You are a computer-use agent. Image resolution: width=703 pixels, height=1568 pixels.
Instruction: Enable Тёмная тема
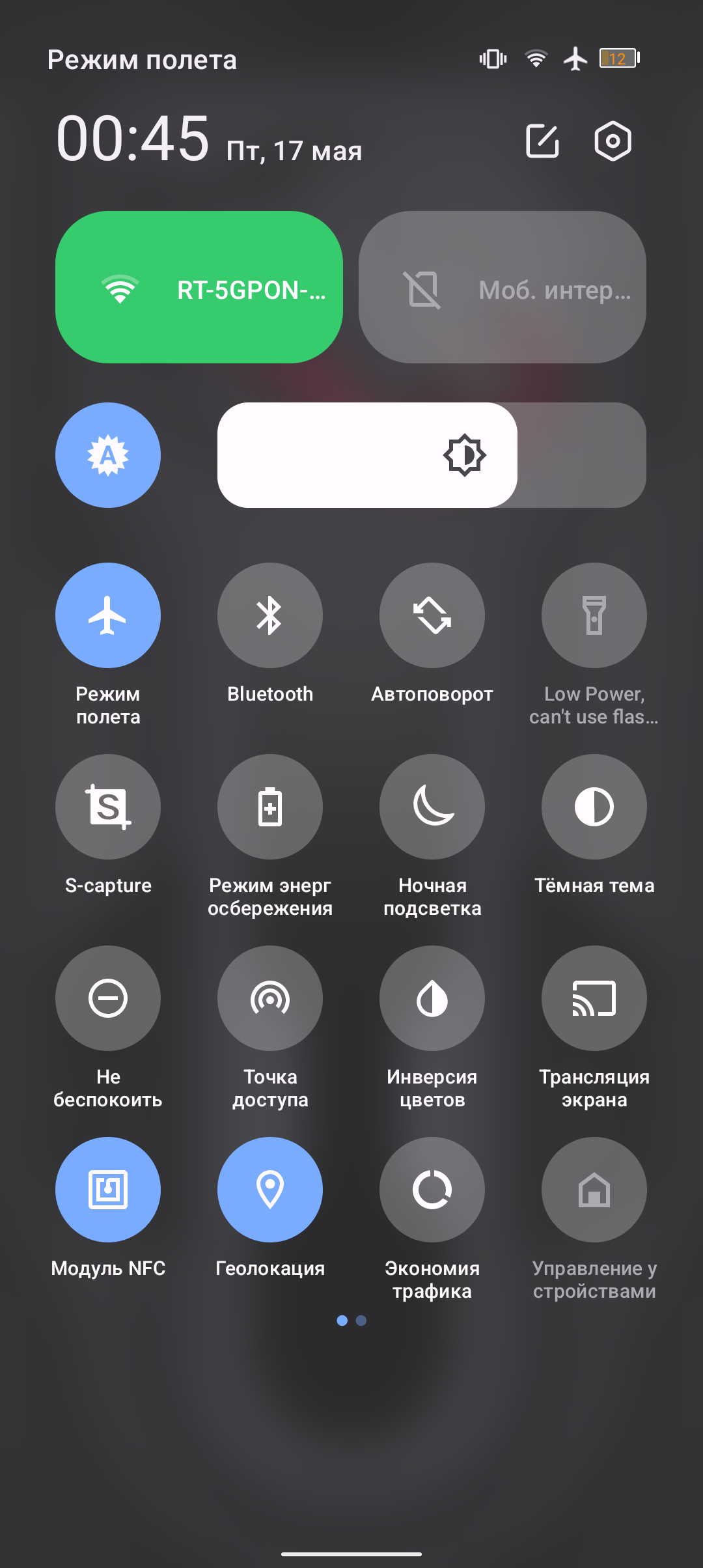(594, 807)
